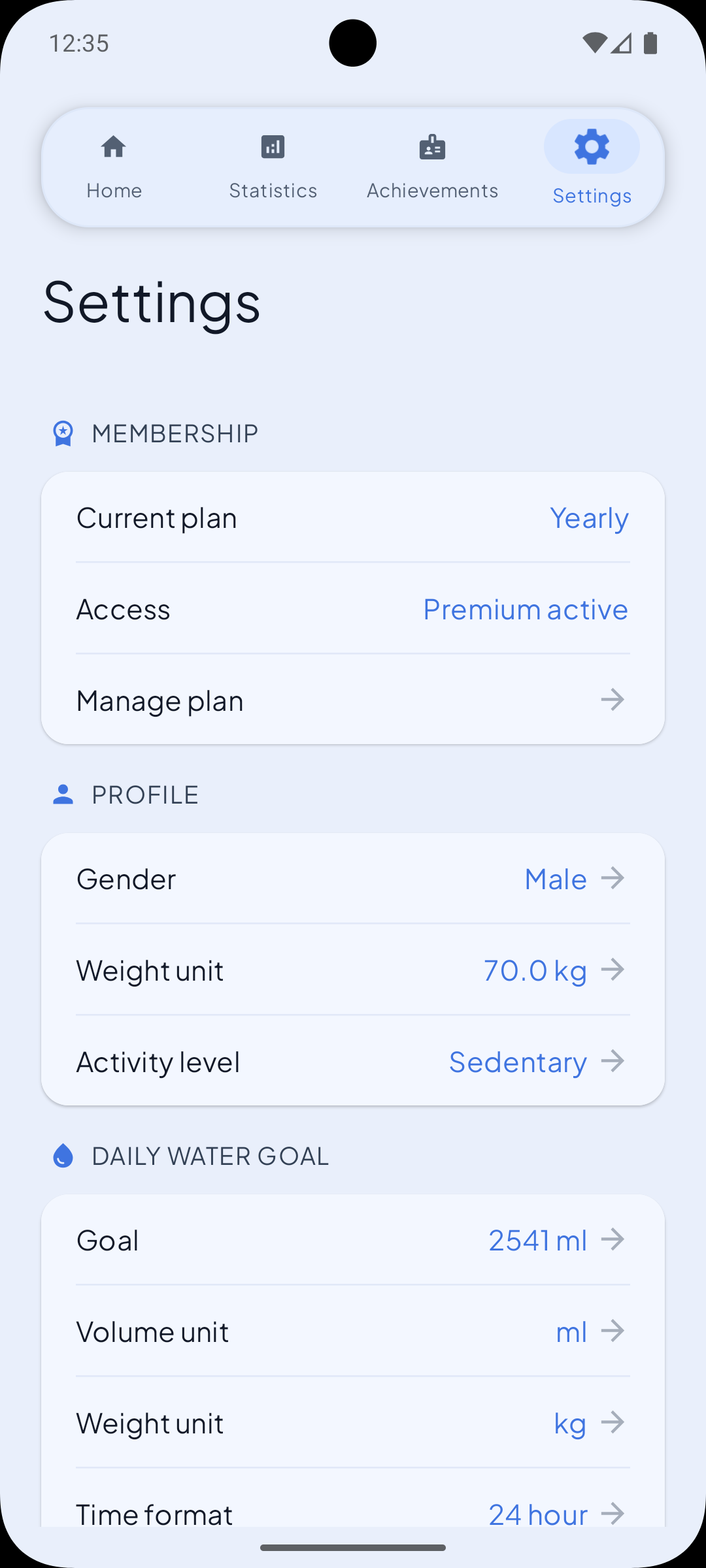Change the Volume unit
706x1568 pixels.
click(x=353, y=1331)
